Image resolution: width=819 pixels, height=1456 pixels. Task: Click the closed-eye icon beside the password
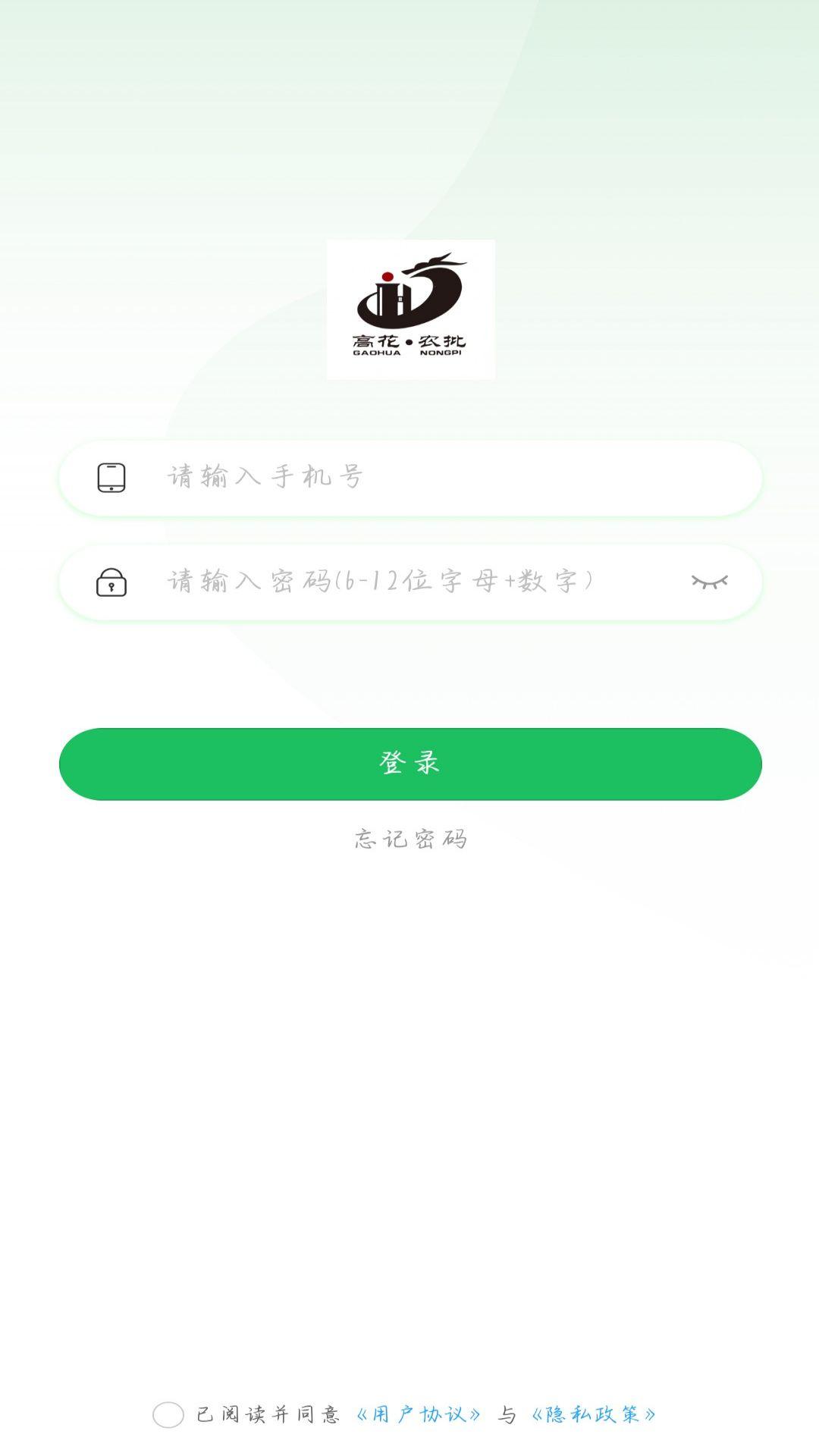(x=711, y=582)
